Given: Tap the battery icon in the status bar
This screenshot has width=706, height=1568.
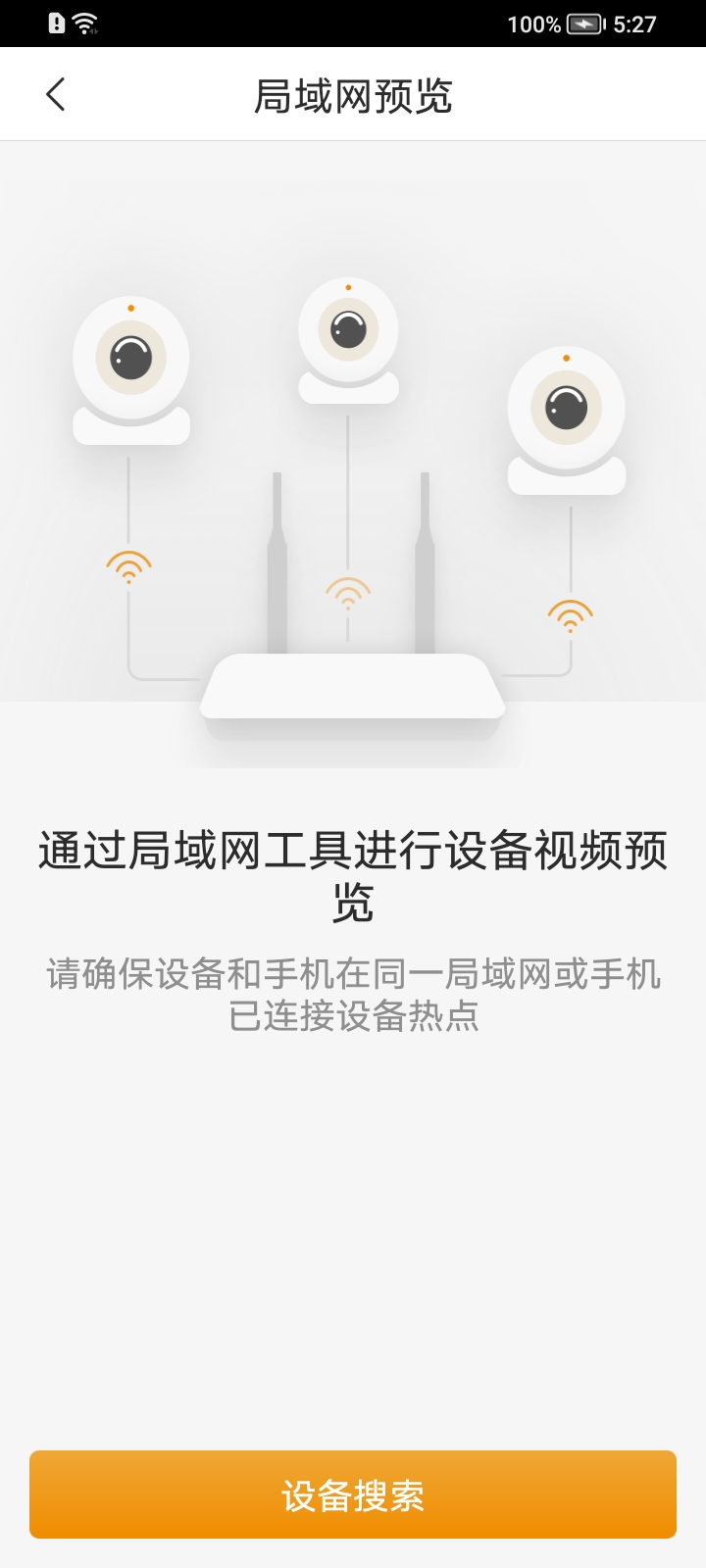Looking at the screenshot, I should pyautogui.click(x=583, y=24).
